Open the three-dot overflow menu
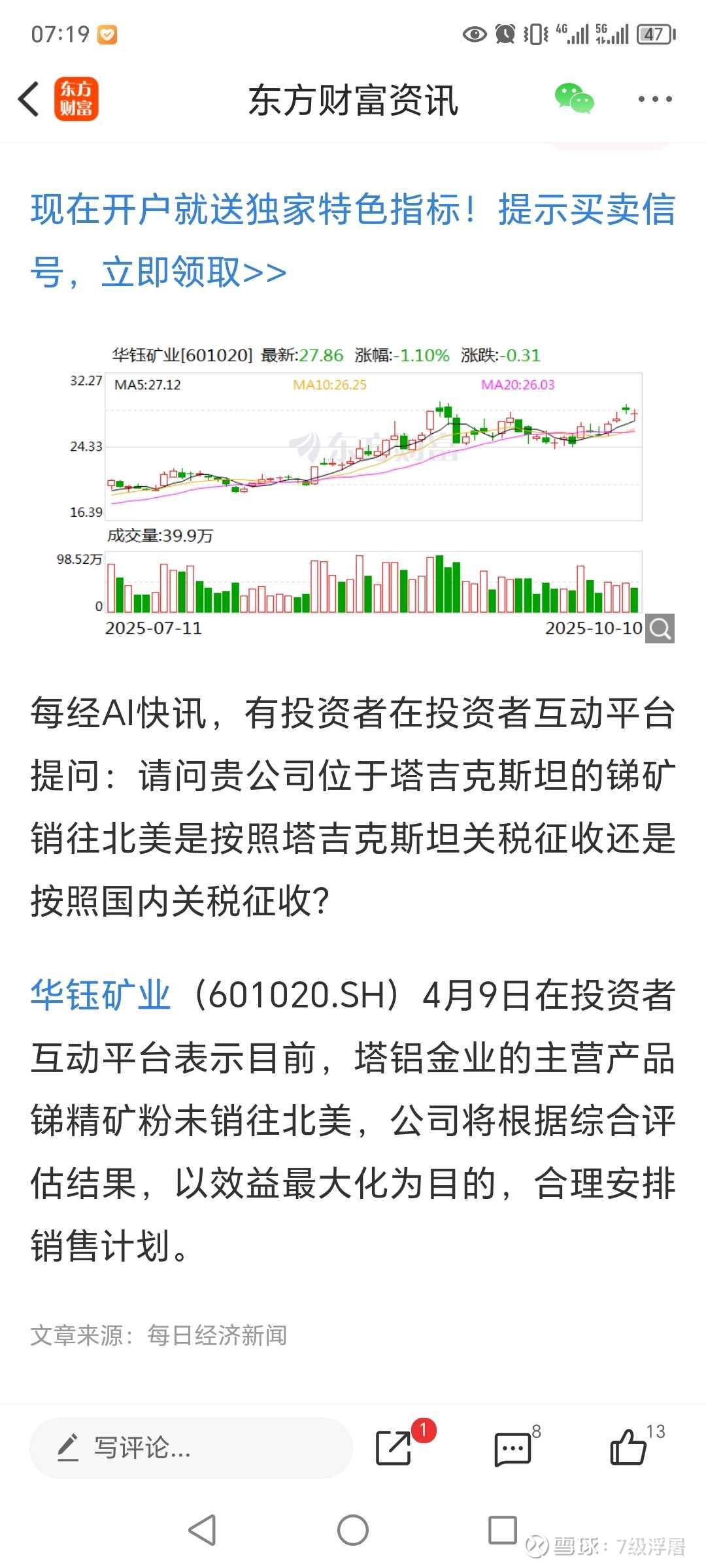This screenshot has height=1568, width=706. tap(654, 99)
